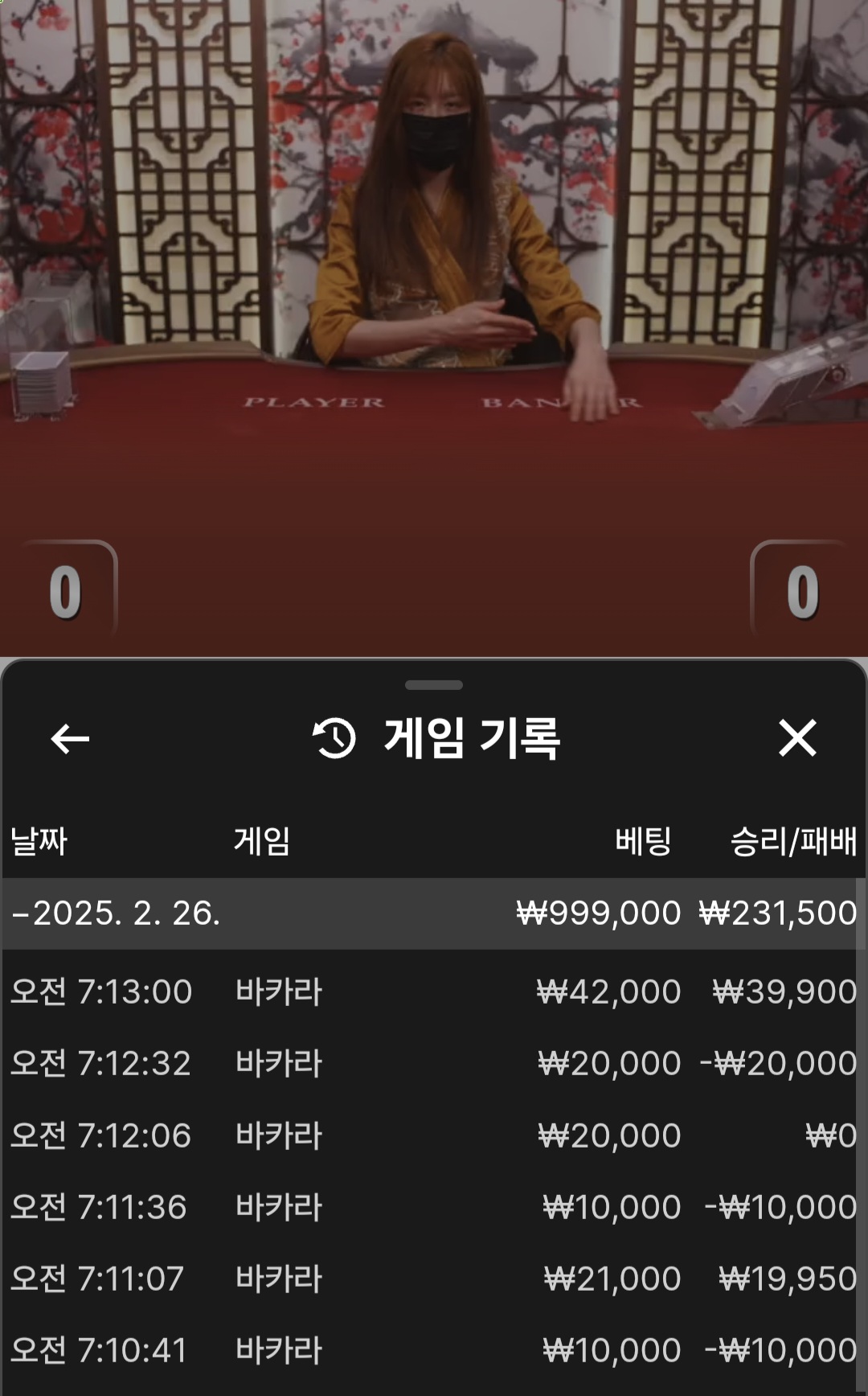Select the 7:11:07 baccarat round entry
This screenshot has width=868, height=1396.
432,1279
